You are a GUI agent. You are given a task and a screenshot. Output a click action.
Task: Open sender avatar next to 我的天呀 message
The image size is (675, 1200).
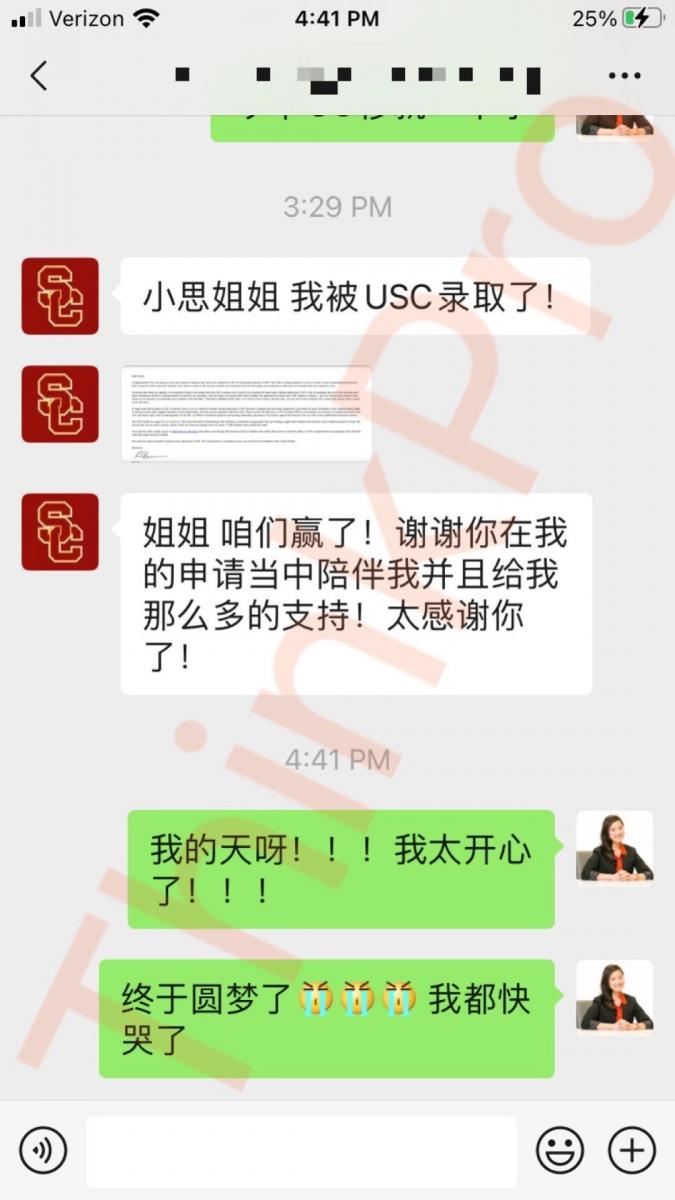click(x=614, y=848)
